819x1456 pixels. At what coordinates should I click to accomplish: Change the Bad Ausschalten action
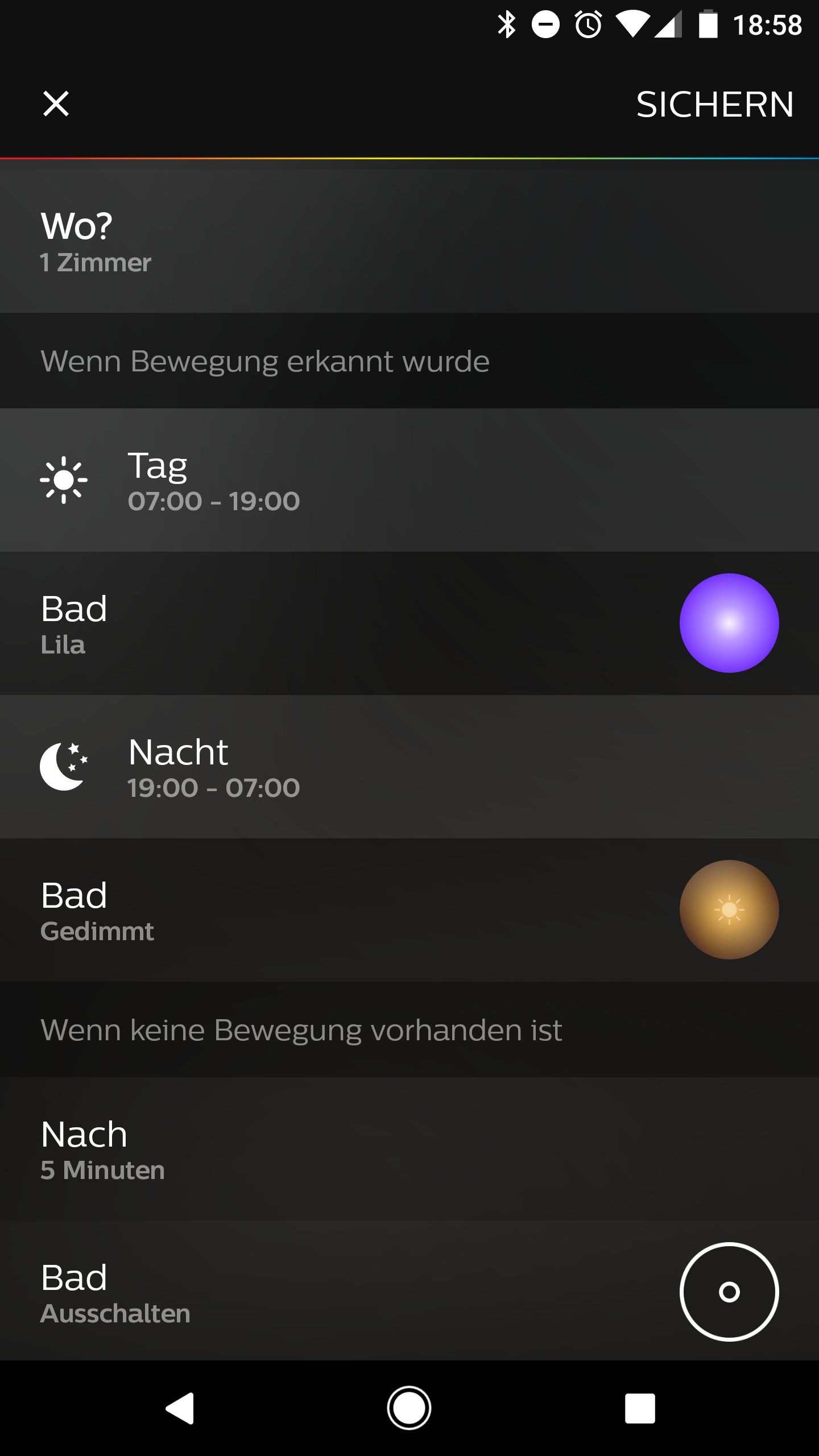409,1292
